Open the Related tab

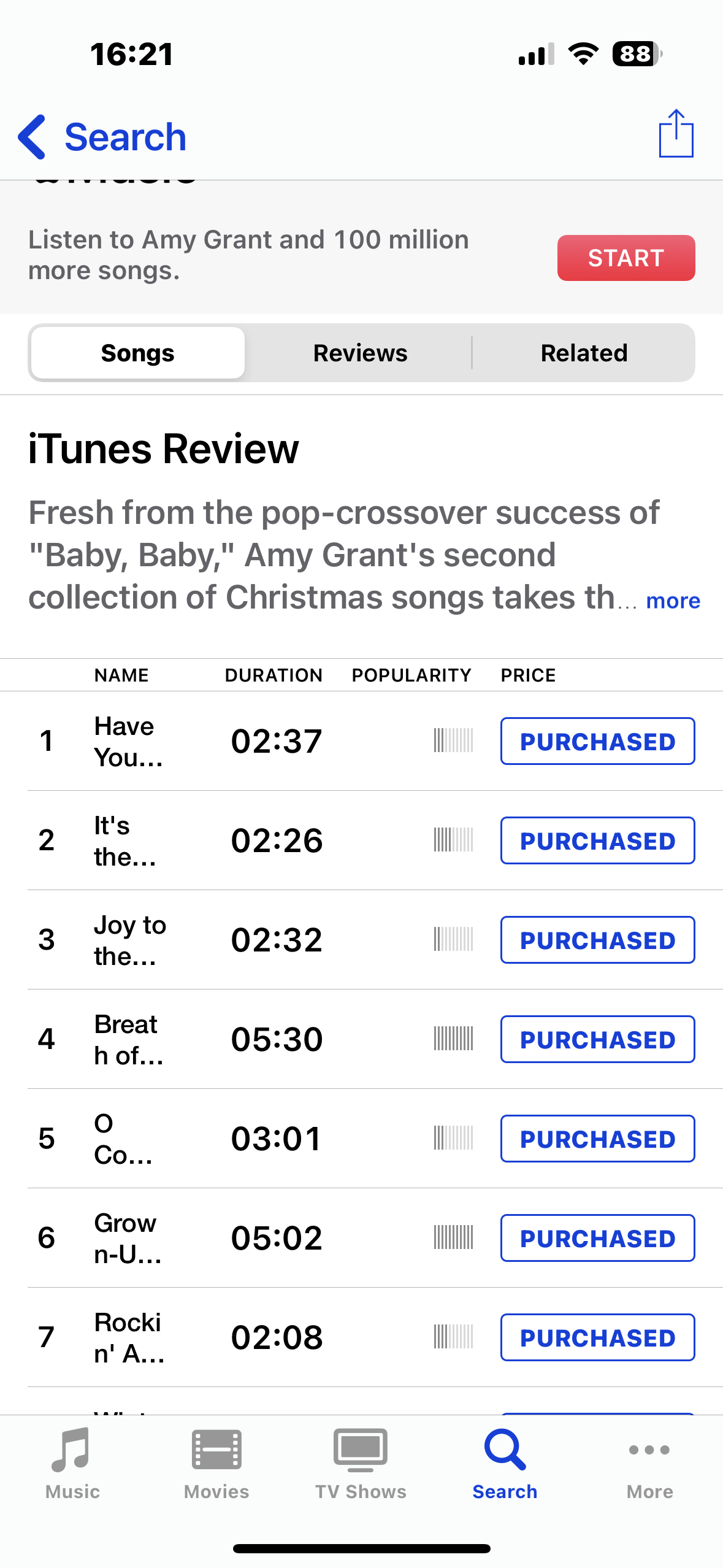click(x=583, y=352)
